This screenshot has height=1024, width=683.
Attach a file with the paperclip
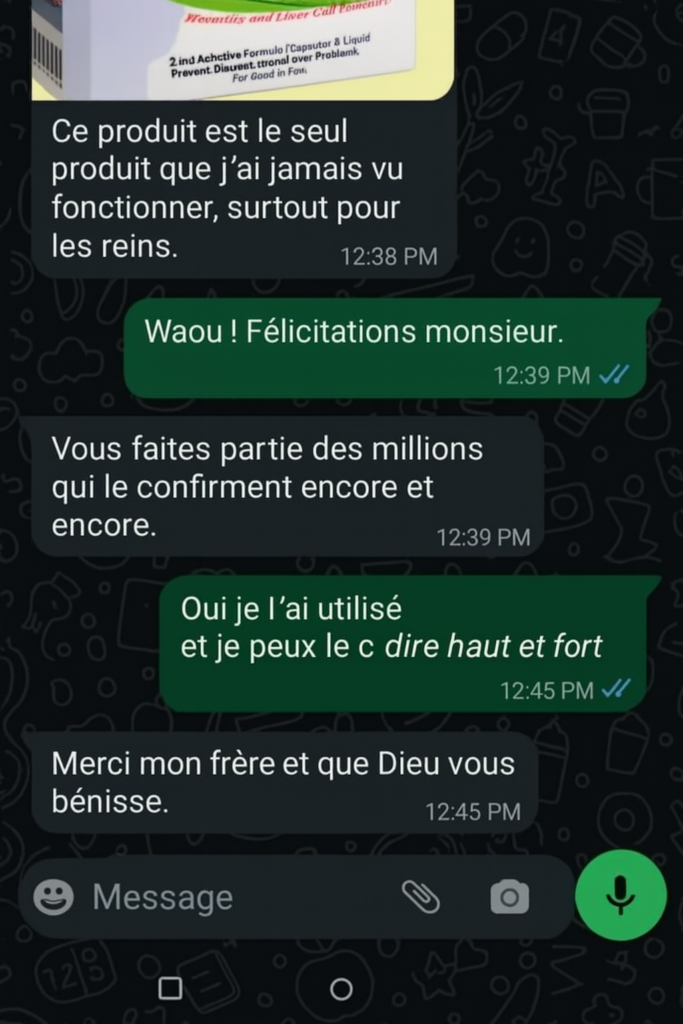click(421, 897)
